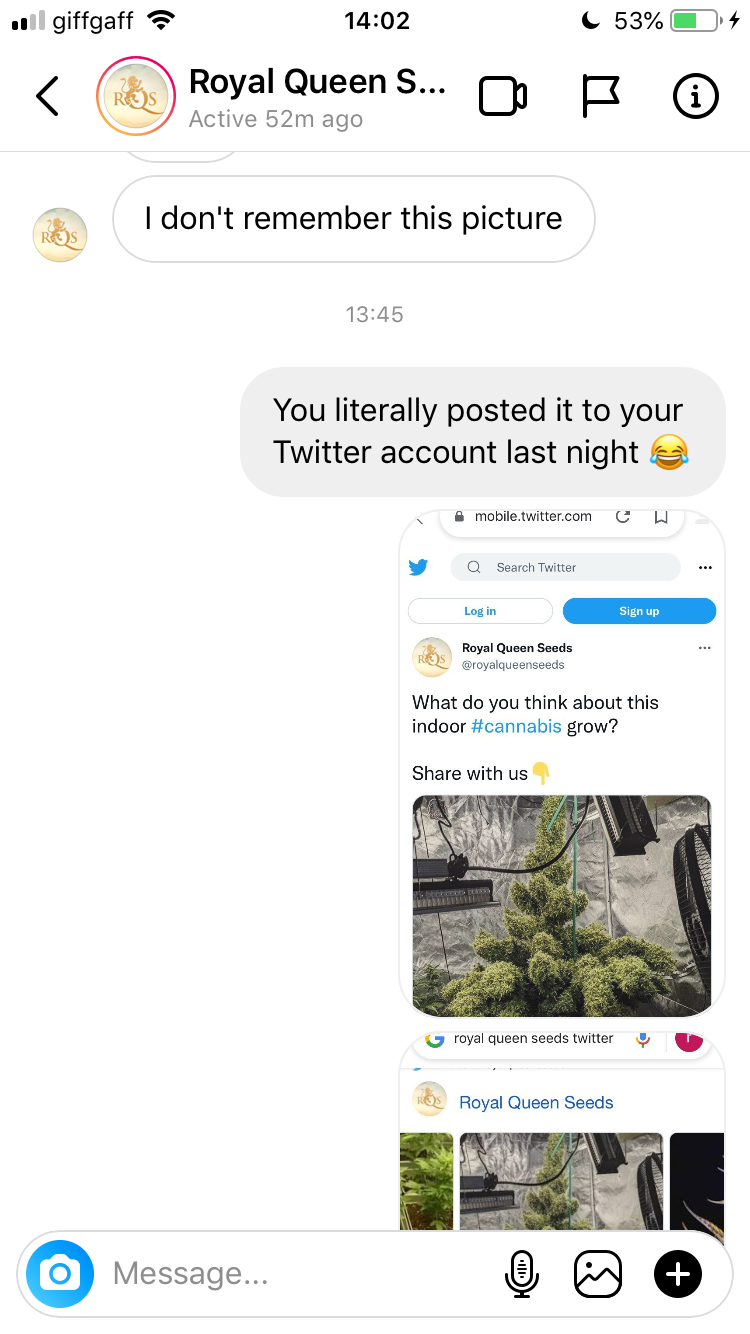
Task: Record a voice message
Action: (521, 1274)
